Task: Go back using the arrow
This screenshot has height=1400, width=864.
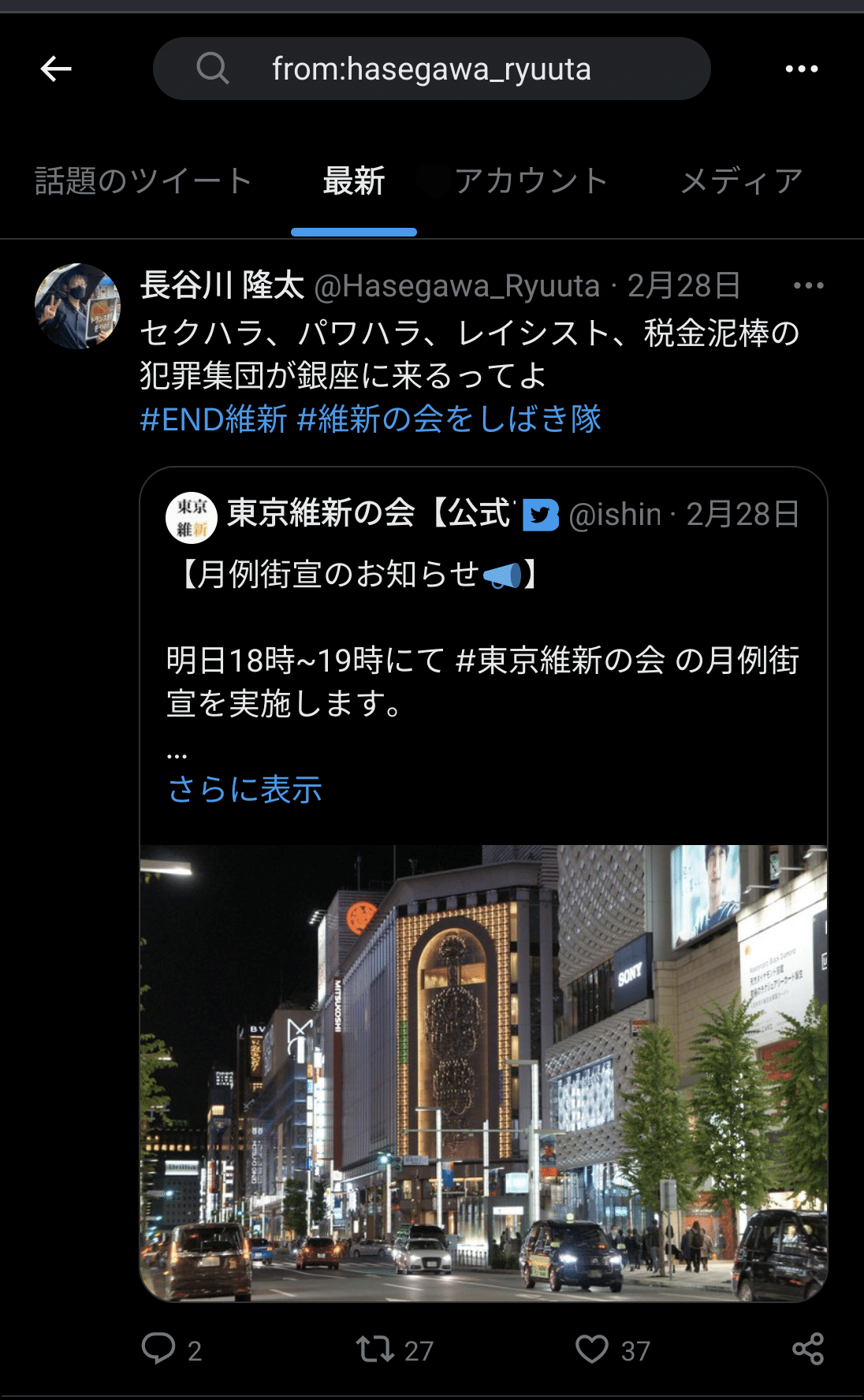Action: [x=56, y=69]
